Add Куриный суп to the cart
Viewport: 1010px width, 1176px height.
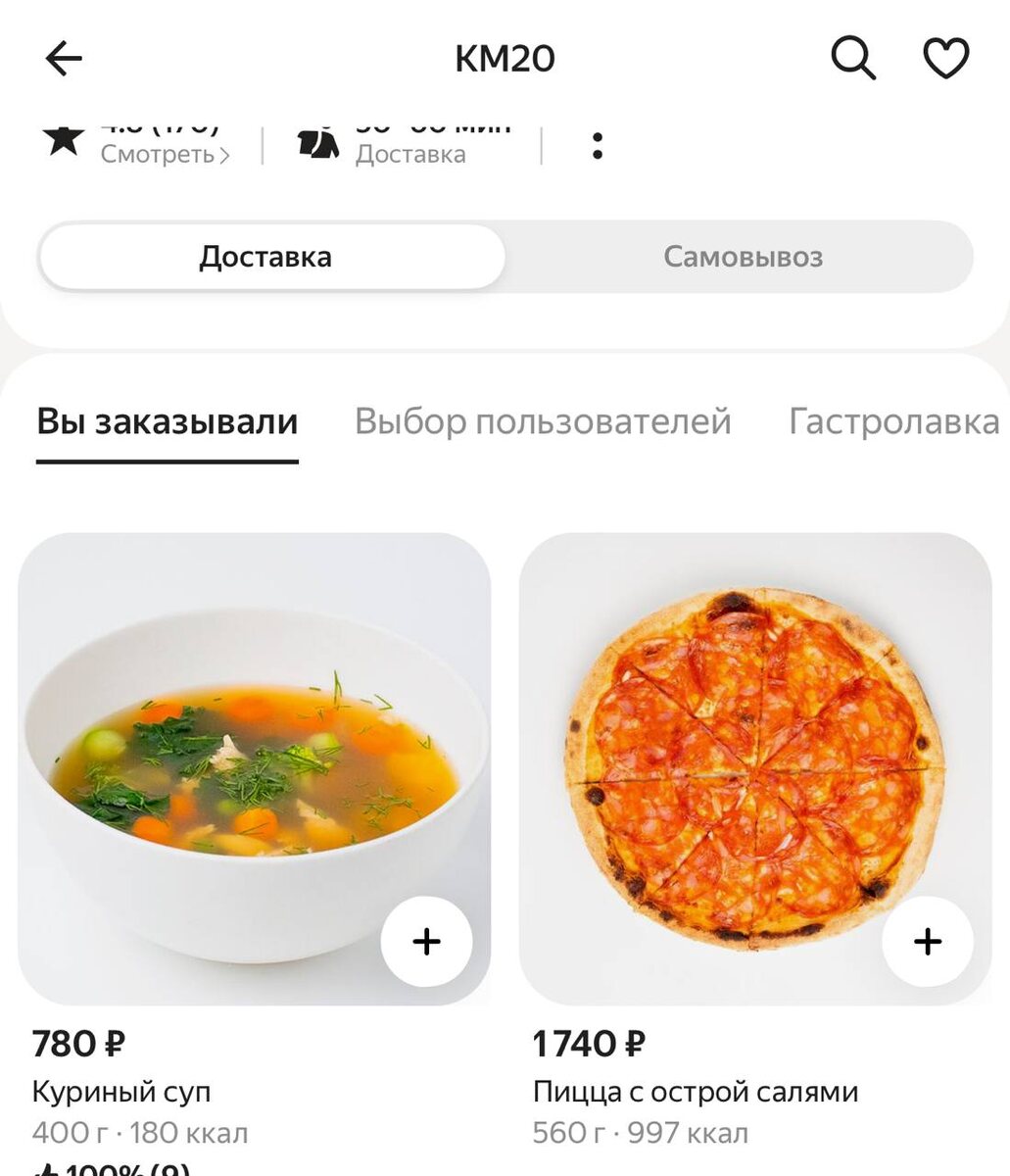click(426, 942)
